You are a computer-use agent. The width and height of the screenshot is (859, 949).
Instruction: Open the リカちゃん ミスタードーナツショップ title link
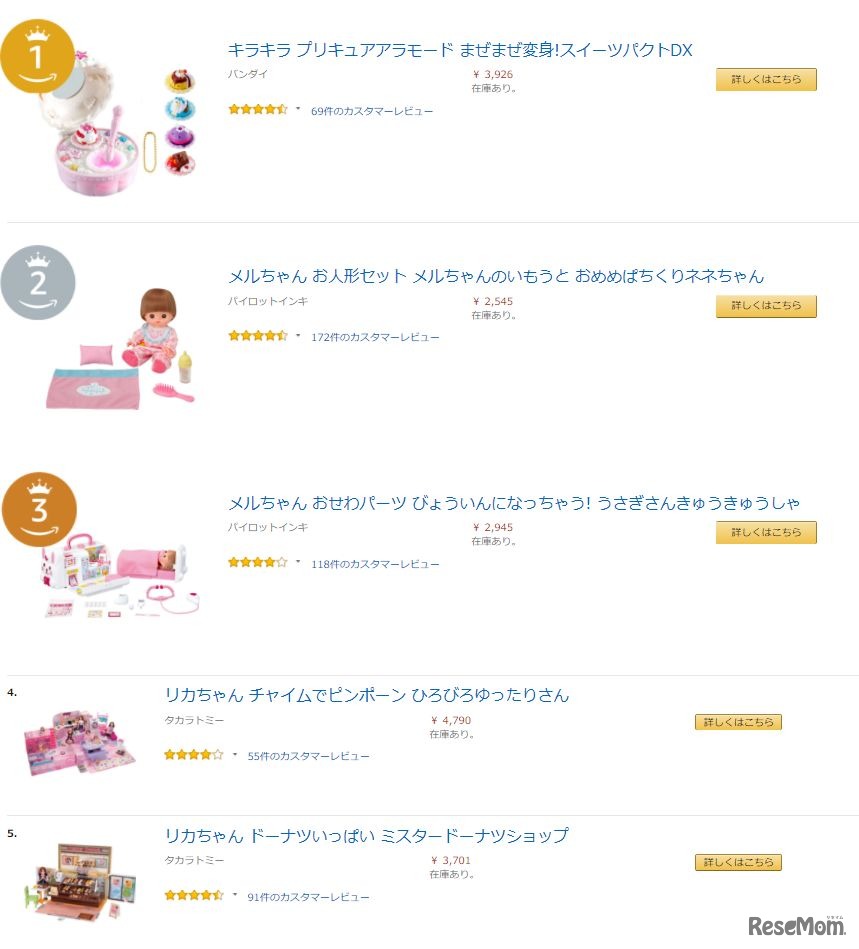(366, 836)
